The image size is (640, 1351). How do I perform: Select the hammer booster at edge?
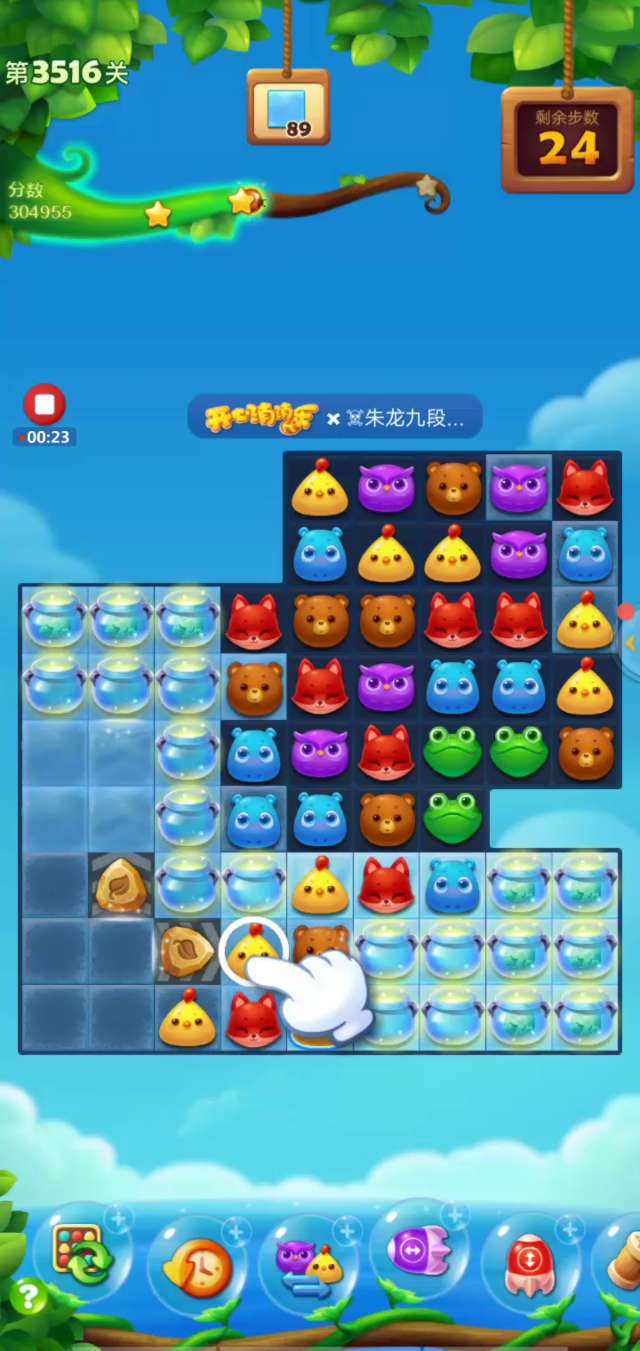(624, 1262)
